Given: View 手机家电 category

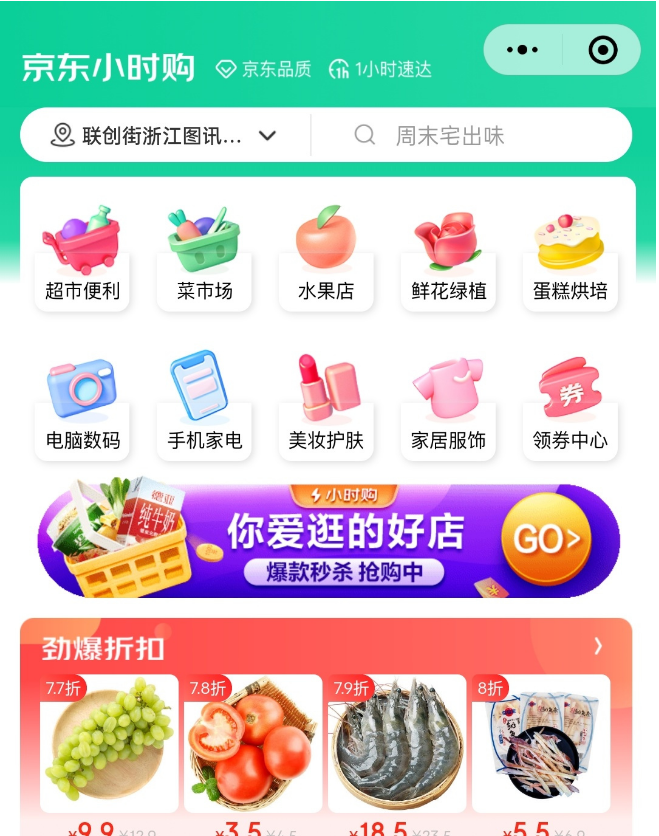Looking at the screenshot, I should (204, 405).
